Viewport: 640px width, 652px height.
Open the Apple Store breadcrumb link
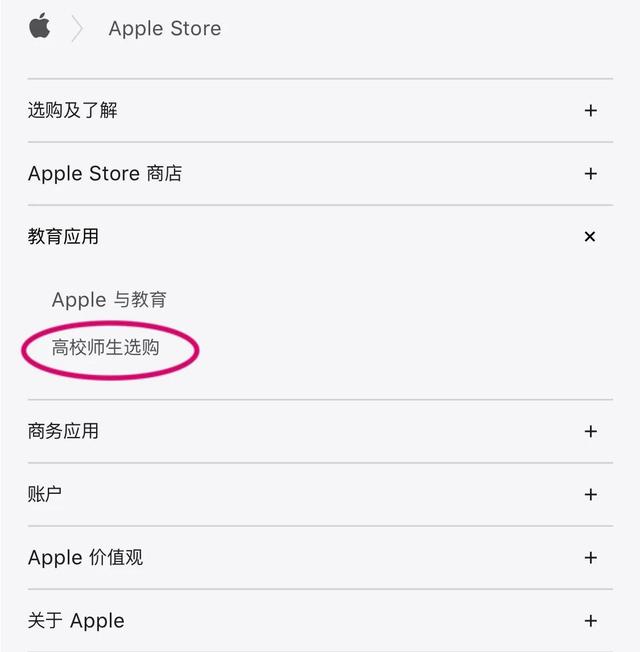coord(165,29)
